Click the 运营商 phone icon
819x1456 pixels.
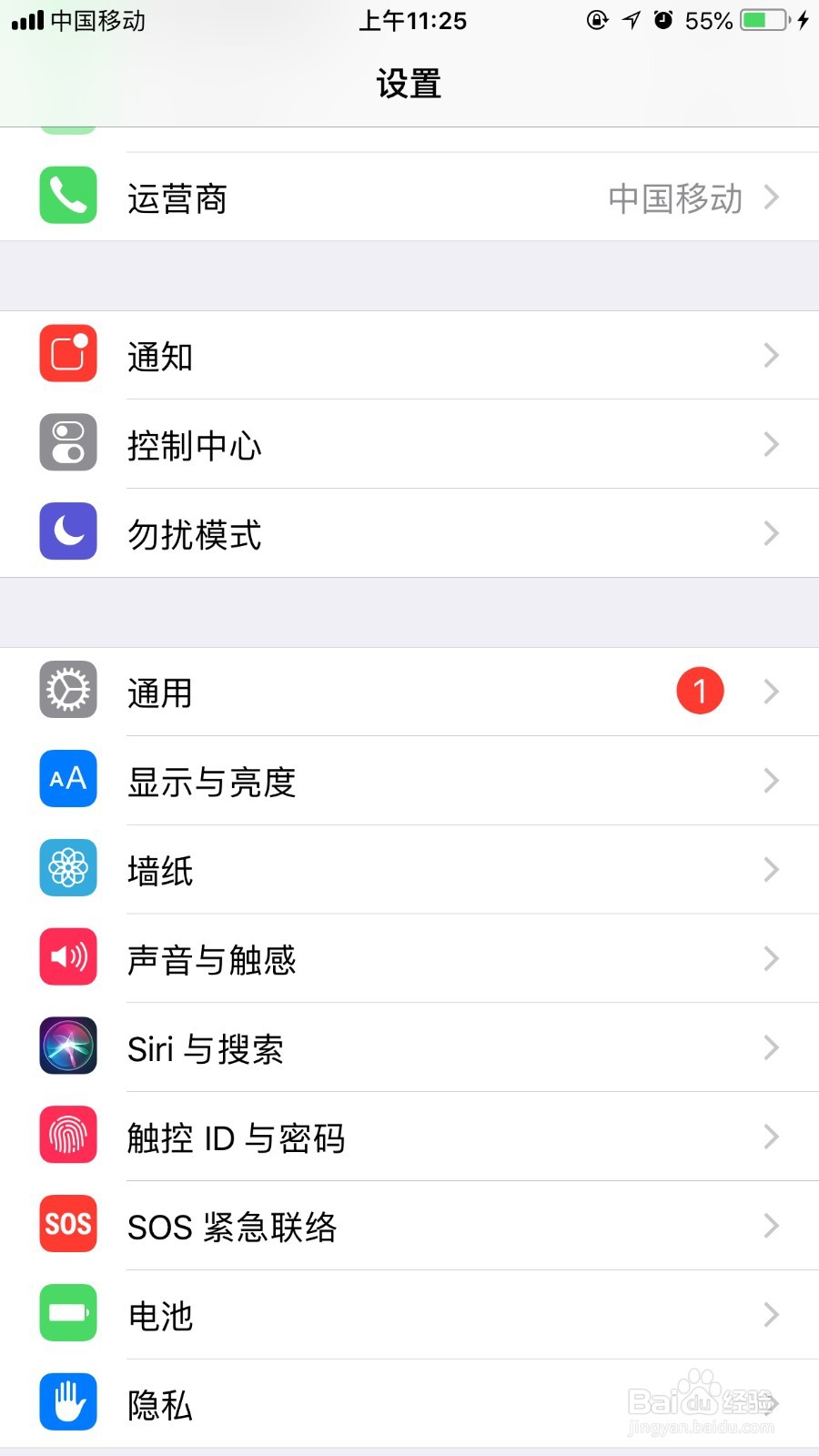point(67,197)
